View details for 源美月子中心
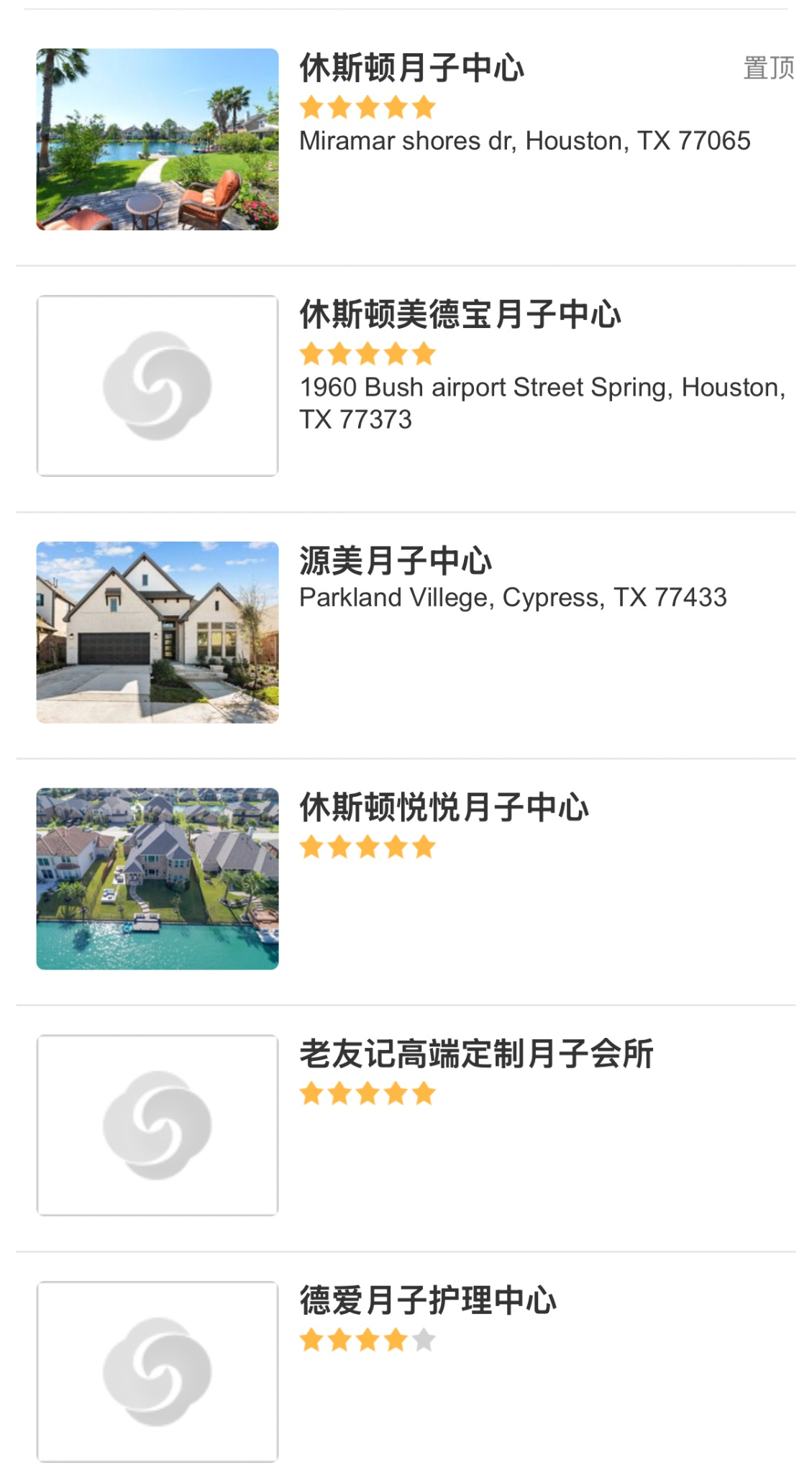Screen dimensions: 812x1473 click(396, 561)
